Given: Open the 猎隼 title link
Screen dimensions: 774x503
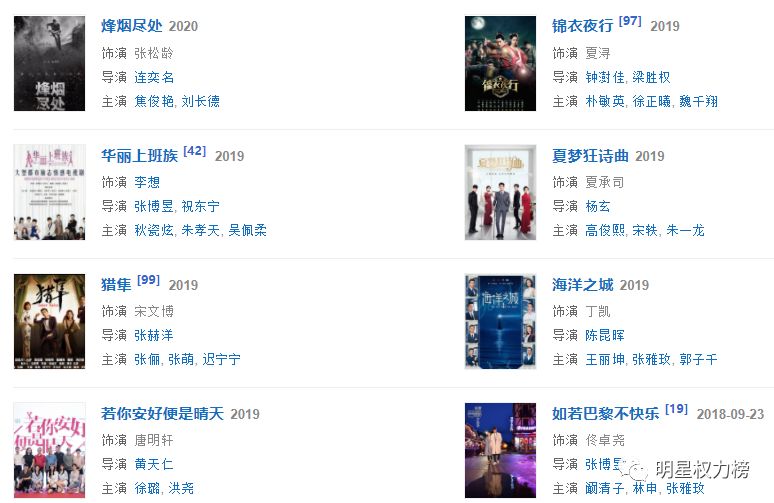Looking at the screenshot, I should (x=116, y=284).
